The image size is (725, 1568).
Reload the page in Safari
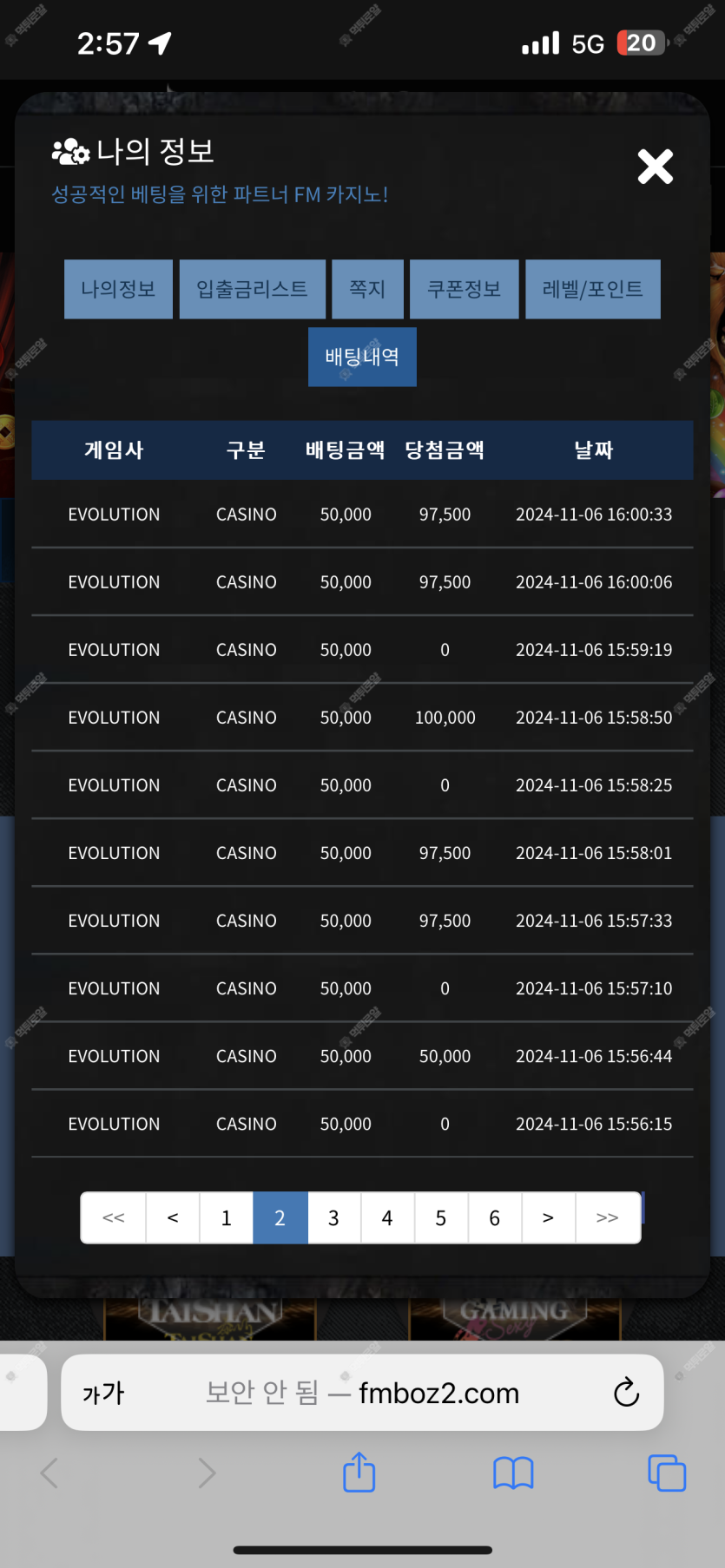[x=626, y=1393]
